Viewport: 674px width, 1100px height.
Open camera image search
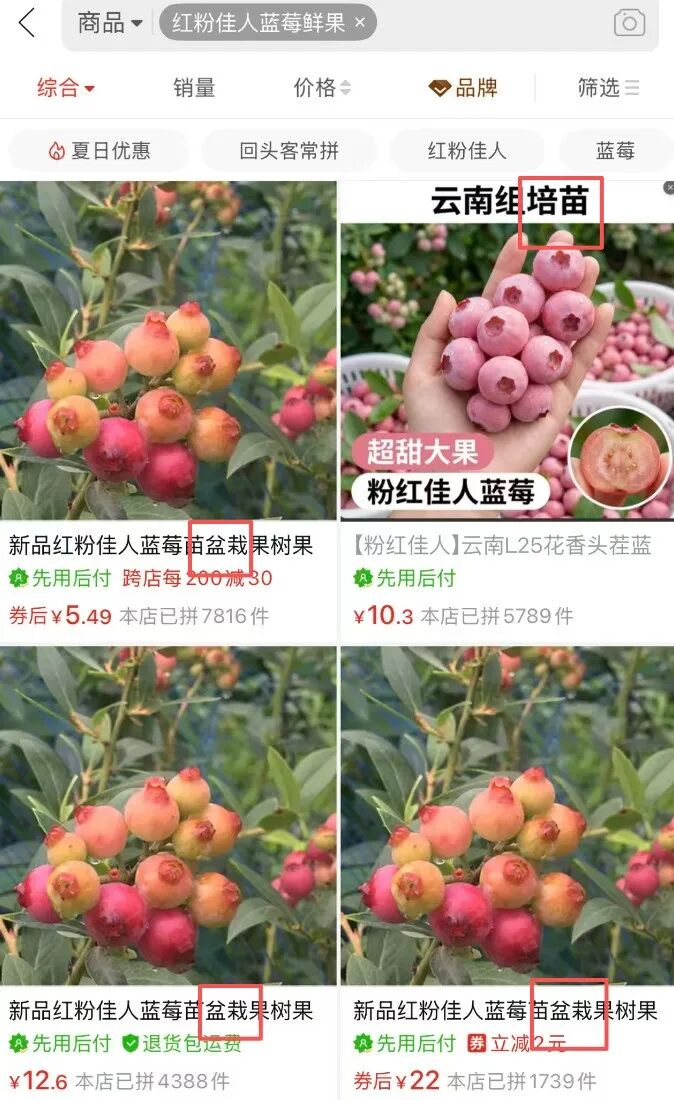coord(629,22)
